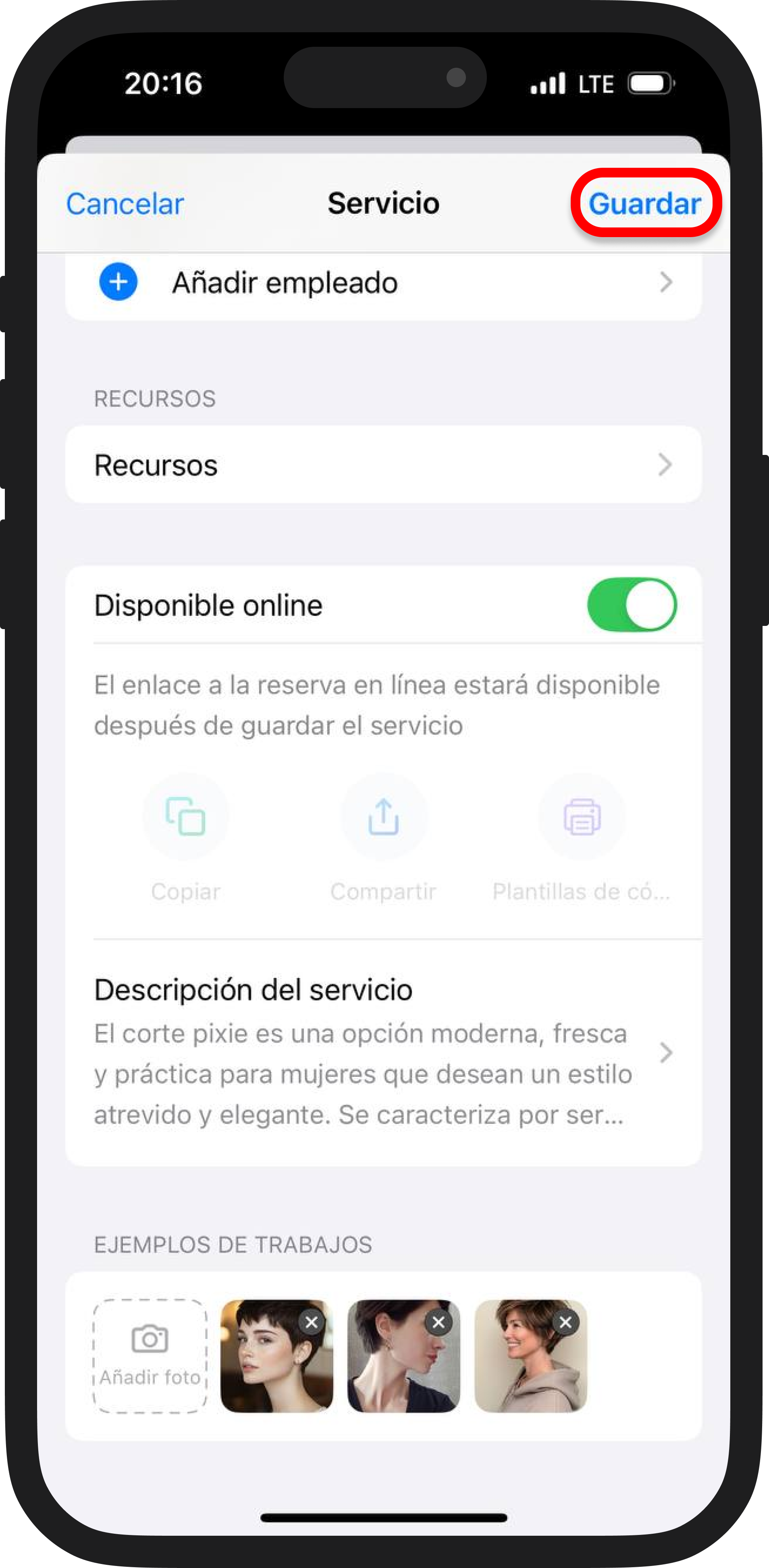Open Plantillas de có… print templates
The image size is (769, 1568).
[582, 816]
